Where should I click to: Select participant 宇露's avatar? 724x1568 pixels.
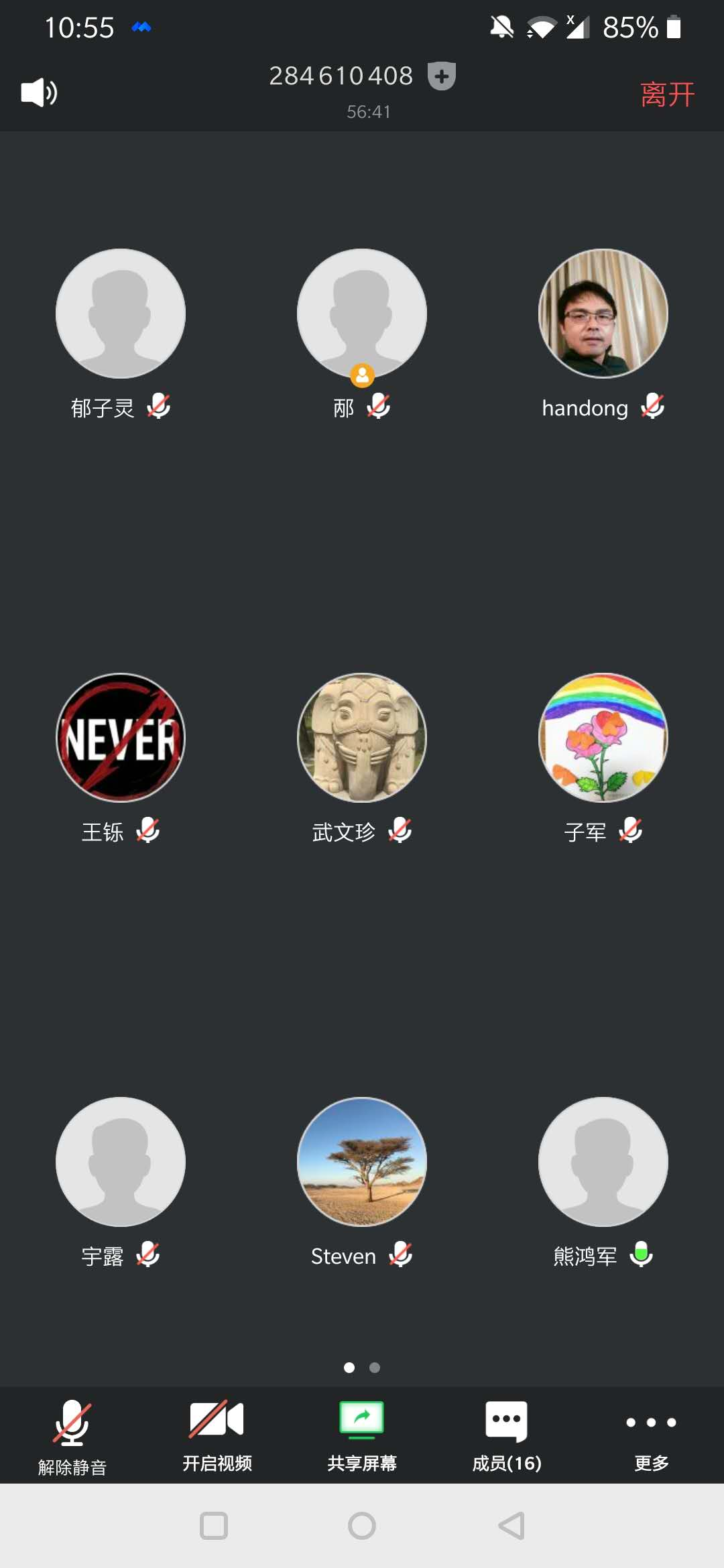[121, 1161]
